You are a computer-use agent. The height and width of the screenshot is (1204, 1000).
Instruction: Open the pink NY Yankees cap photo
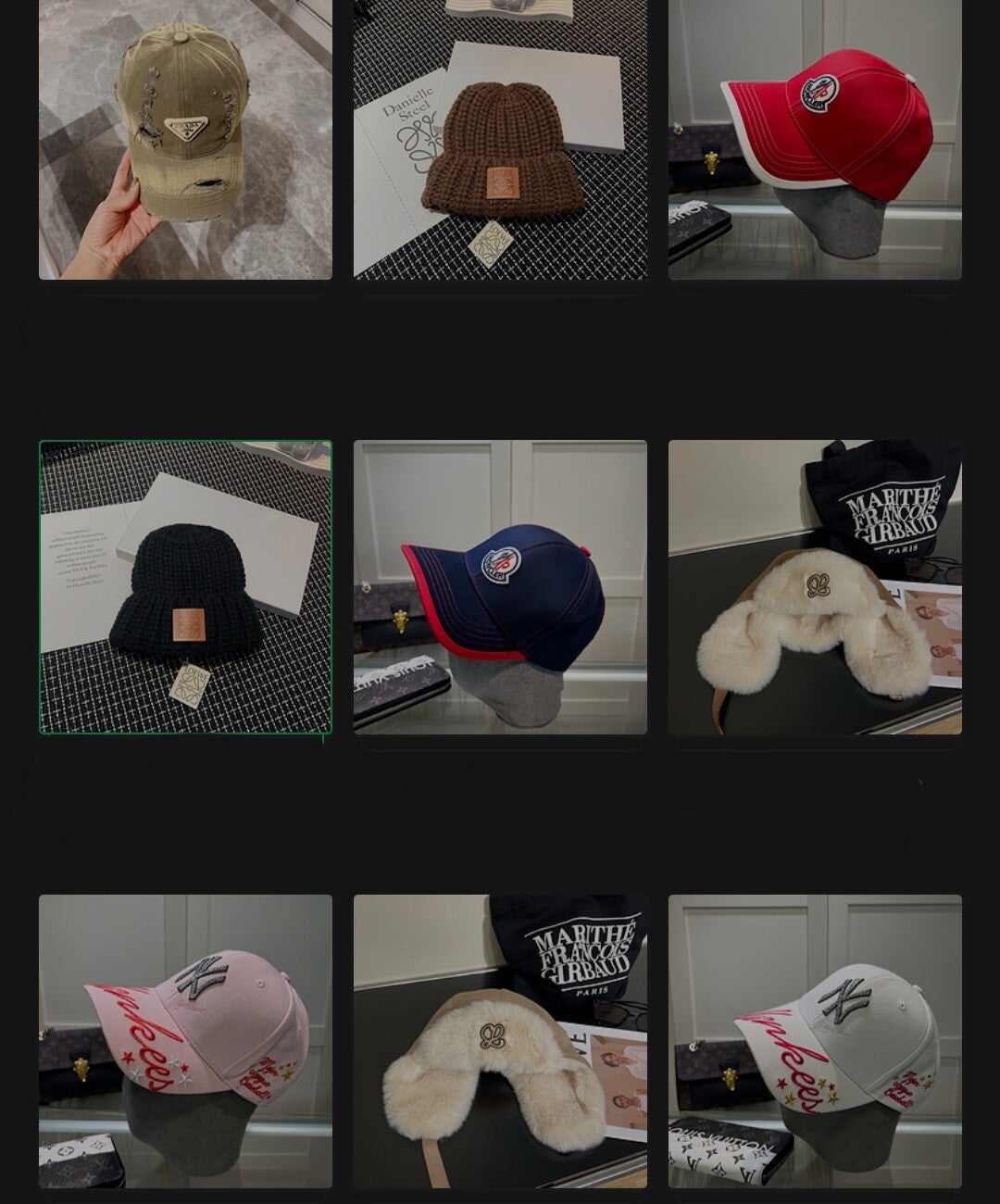pyautogui.click(x=185, y=1041)
